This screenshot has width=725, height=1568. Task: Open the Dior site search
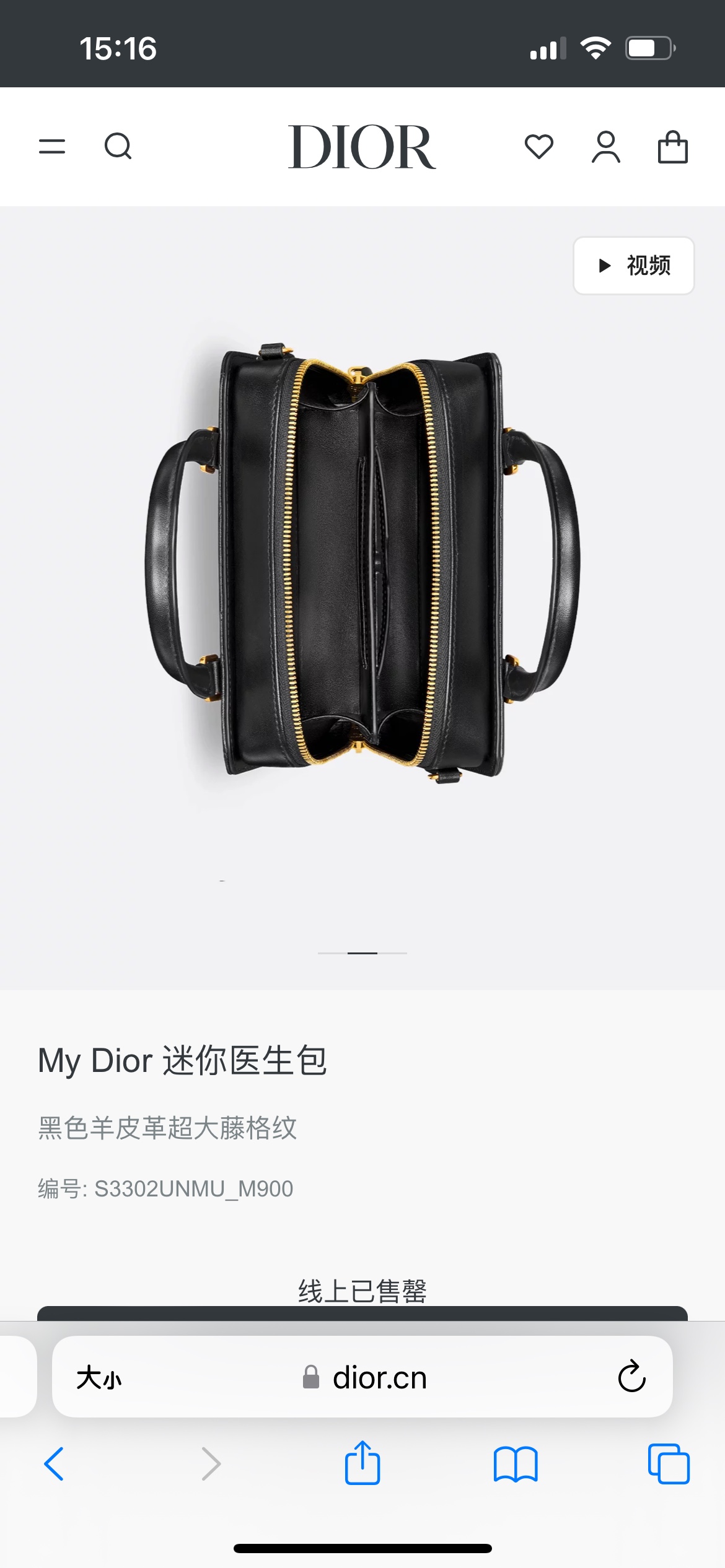coord(118,147)
